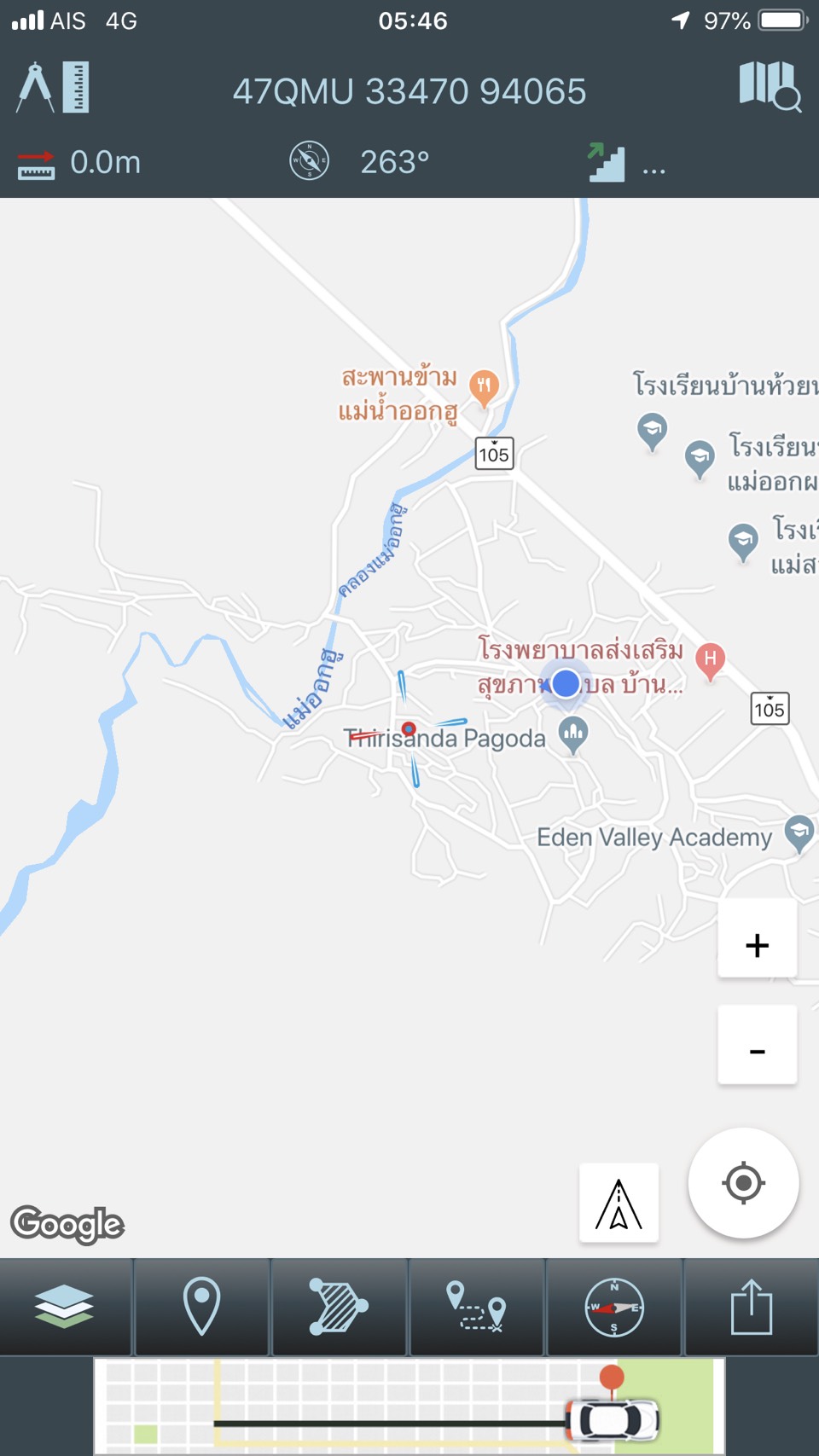The height and width of the screenshot is (1456, 819).
Task: Add a location pin marker
Action: click(x=202, y=1306)
